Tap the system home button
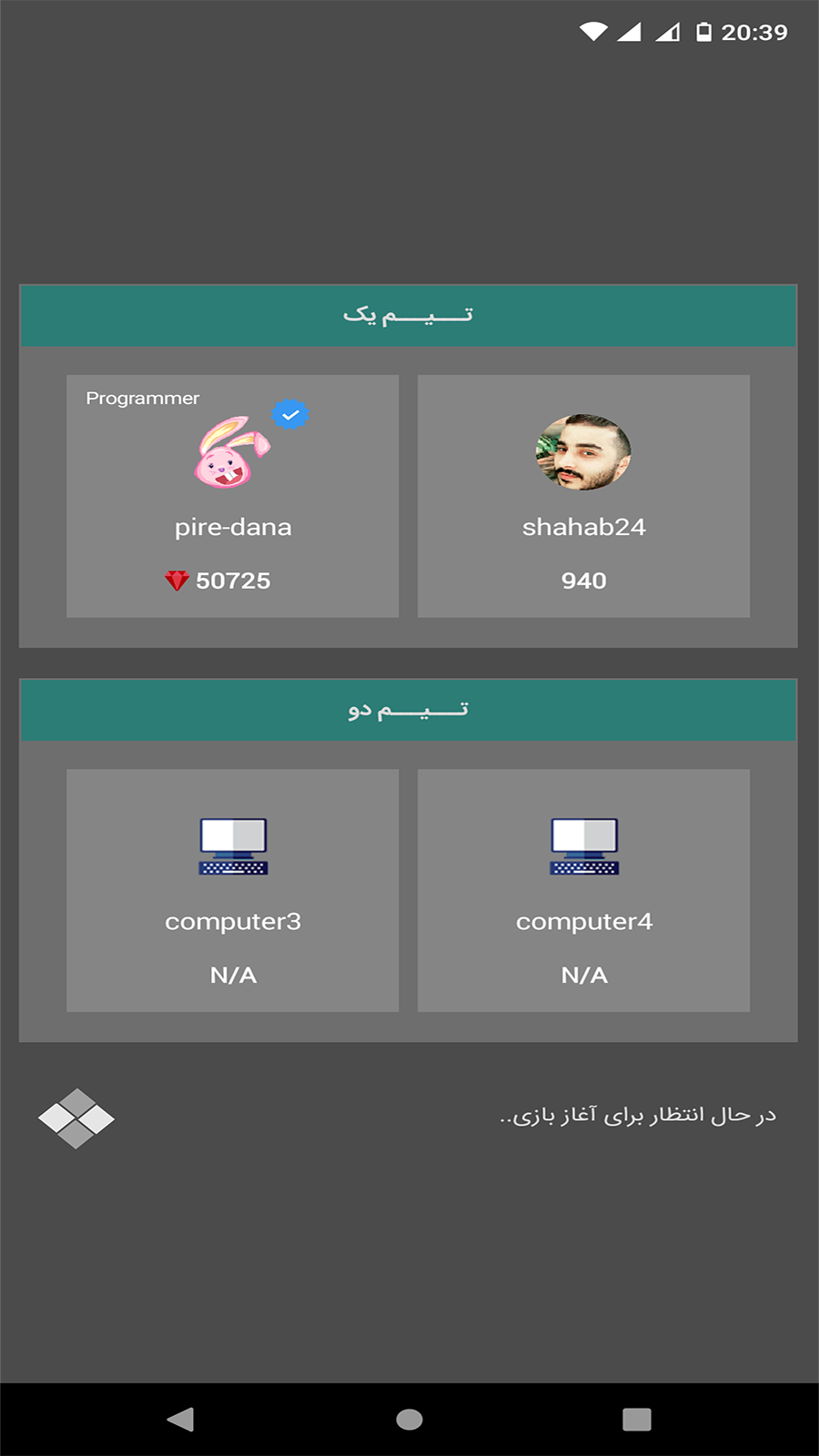 (x=409, y=1419)
